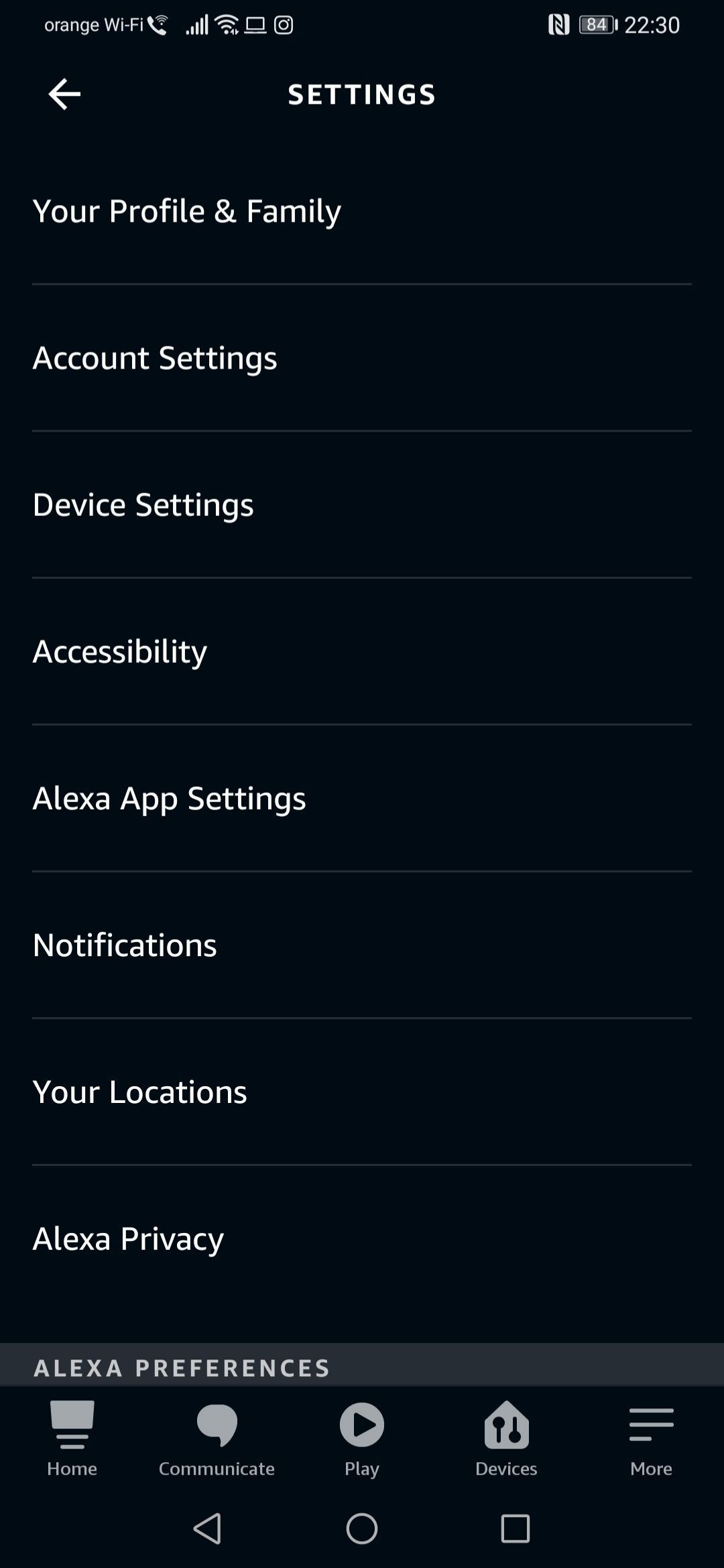Tap the Wi-Fi indicator in status bar
This screenshot has height=1568, width=724.
tap(226, 24)
